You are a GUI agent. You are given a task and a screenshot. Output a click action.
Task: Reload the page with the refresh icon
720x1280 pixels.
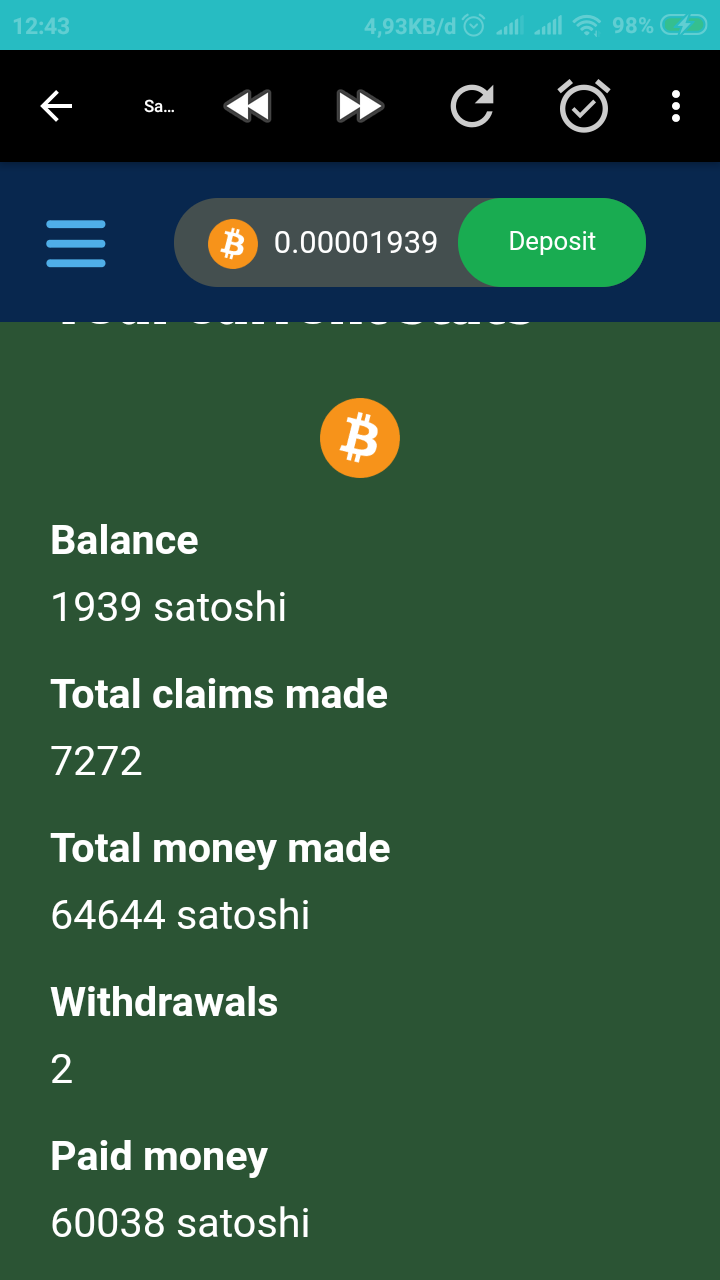[472, 106]
